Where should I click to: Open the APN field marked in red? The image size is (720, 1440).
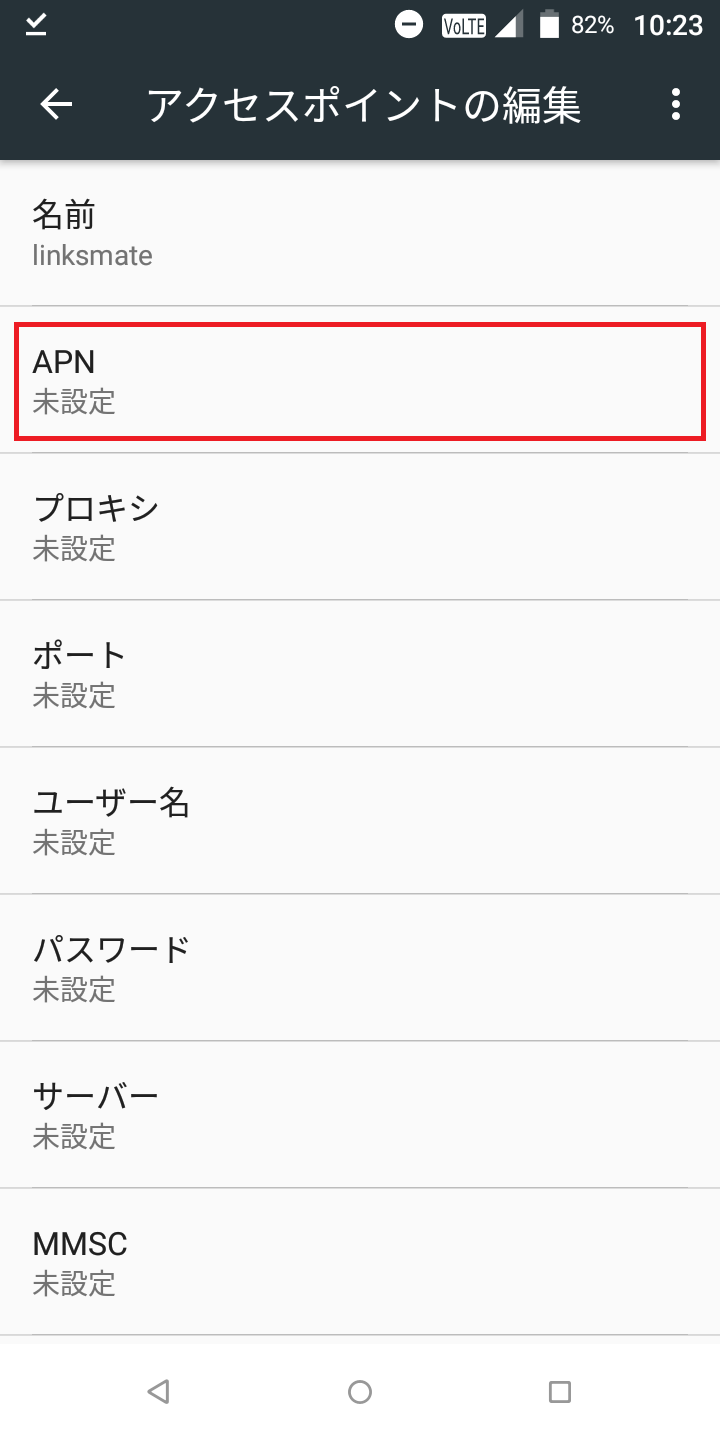(360, 380)
